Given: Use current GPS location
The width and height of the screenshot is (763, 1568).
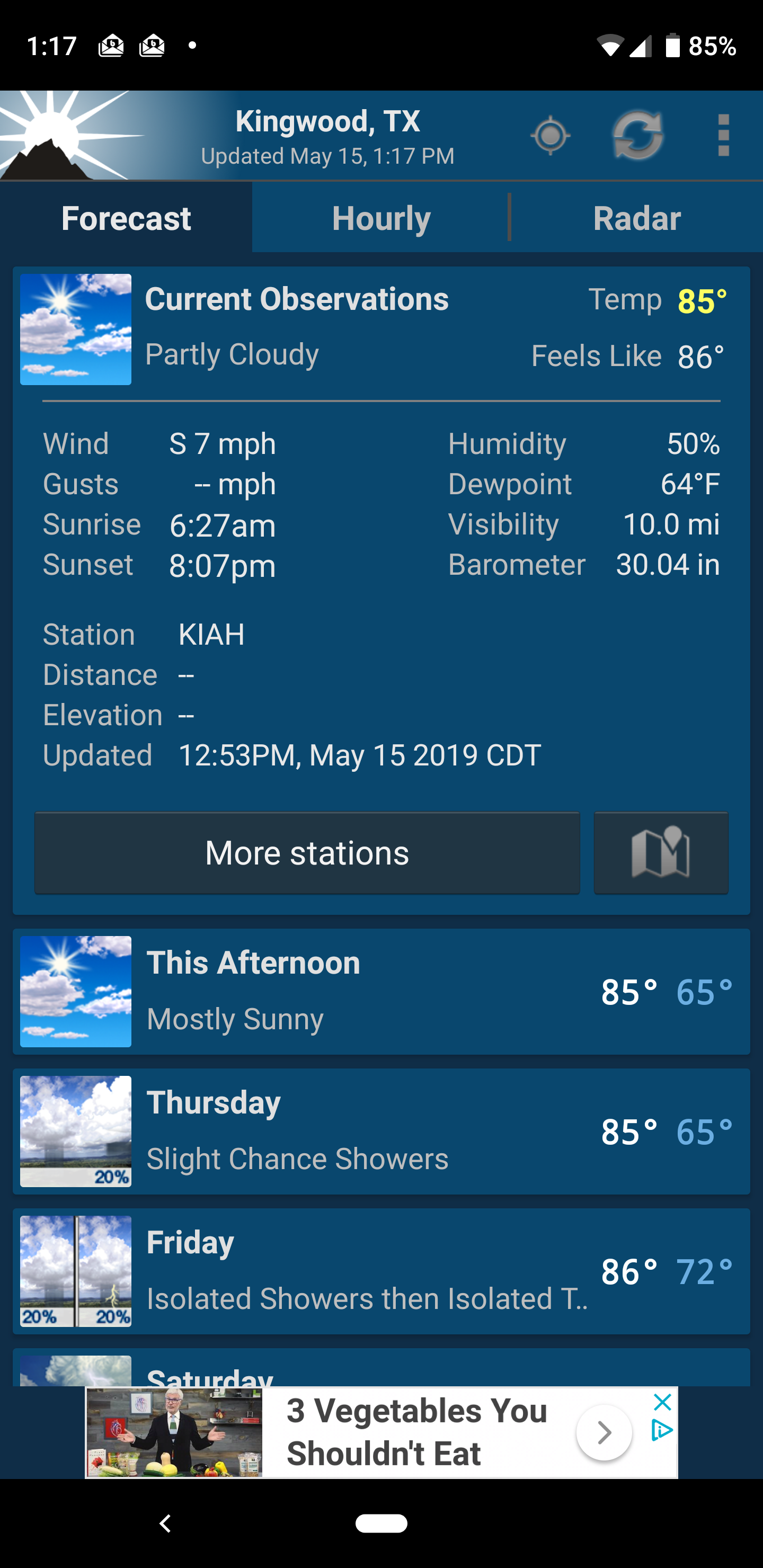Looking at the screenshot, I should point(551,135).
